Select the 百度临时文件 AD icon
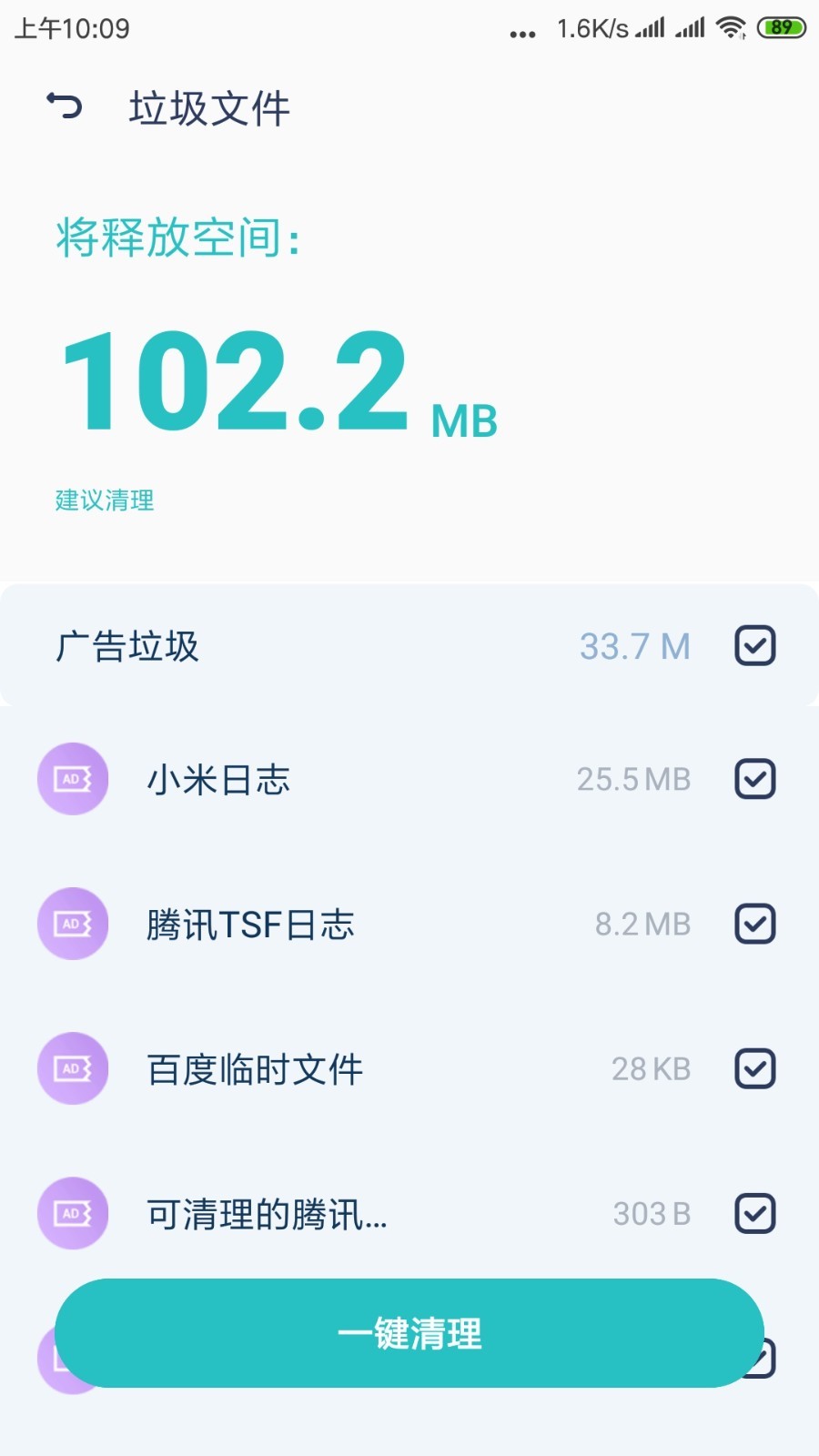 (73, 1068)
